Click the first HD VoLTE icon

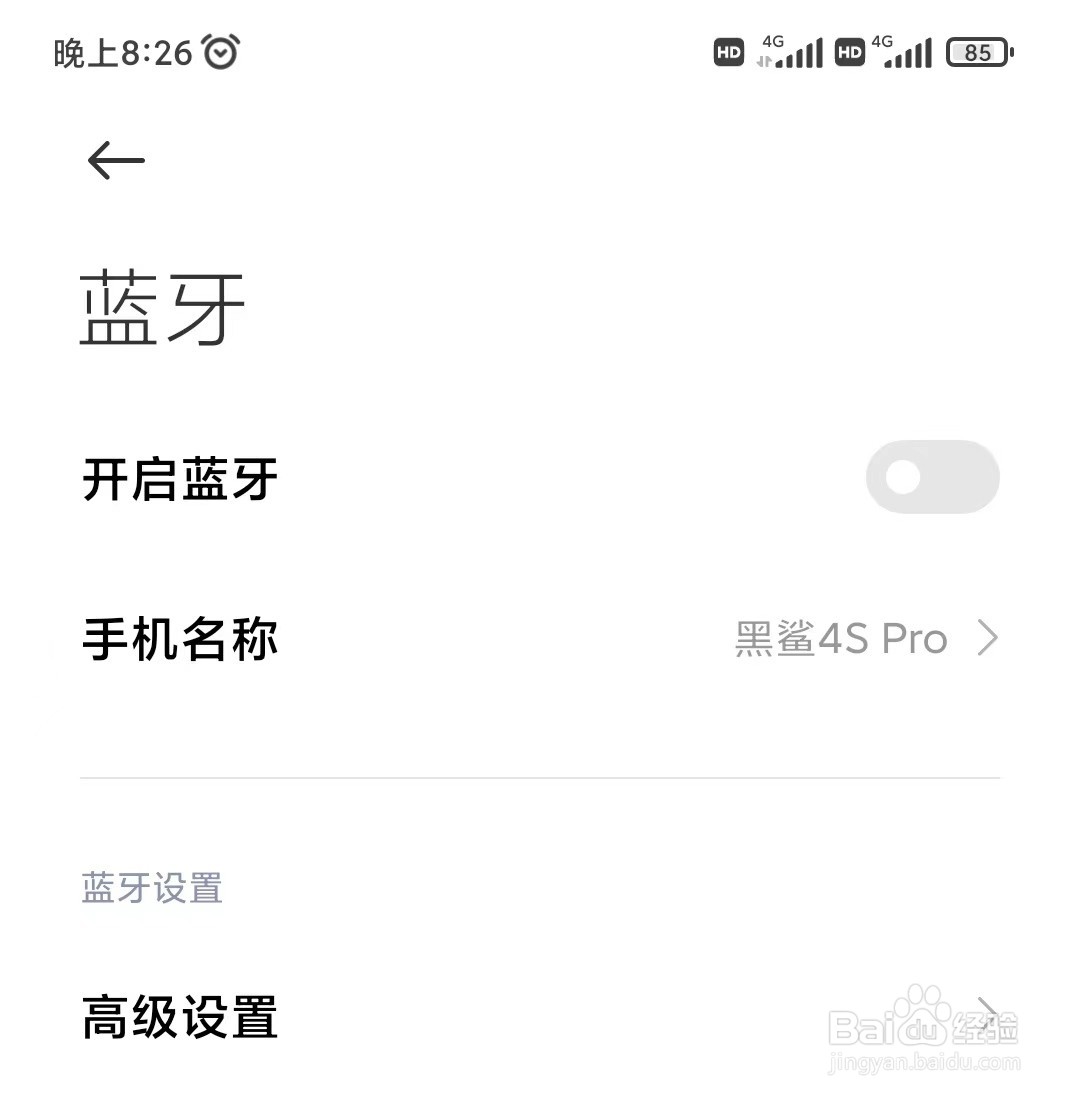coord(729,51)
